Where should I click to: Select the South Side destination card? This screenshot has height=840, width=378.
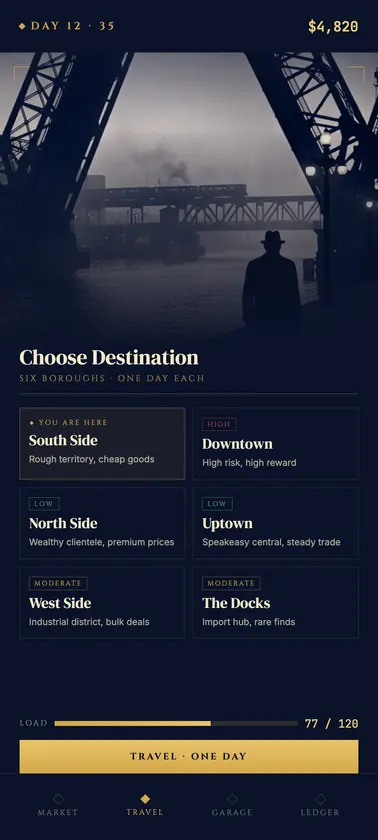pos(102,444)
